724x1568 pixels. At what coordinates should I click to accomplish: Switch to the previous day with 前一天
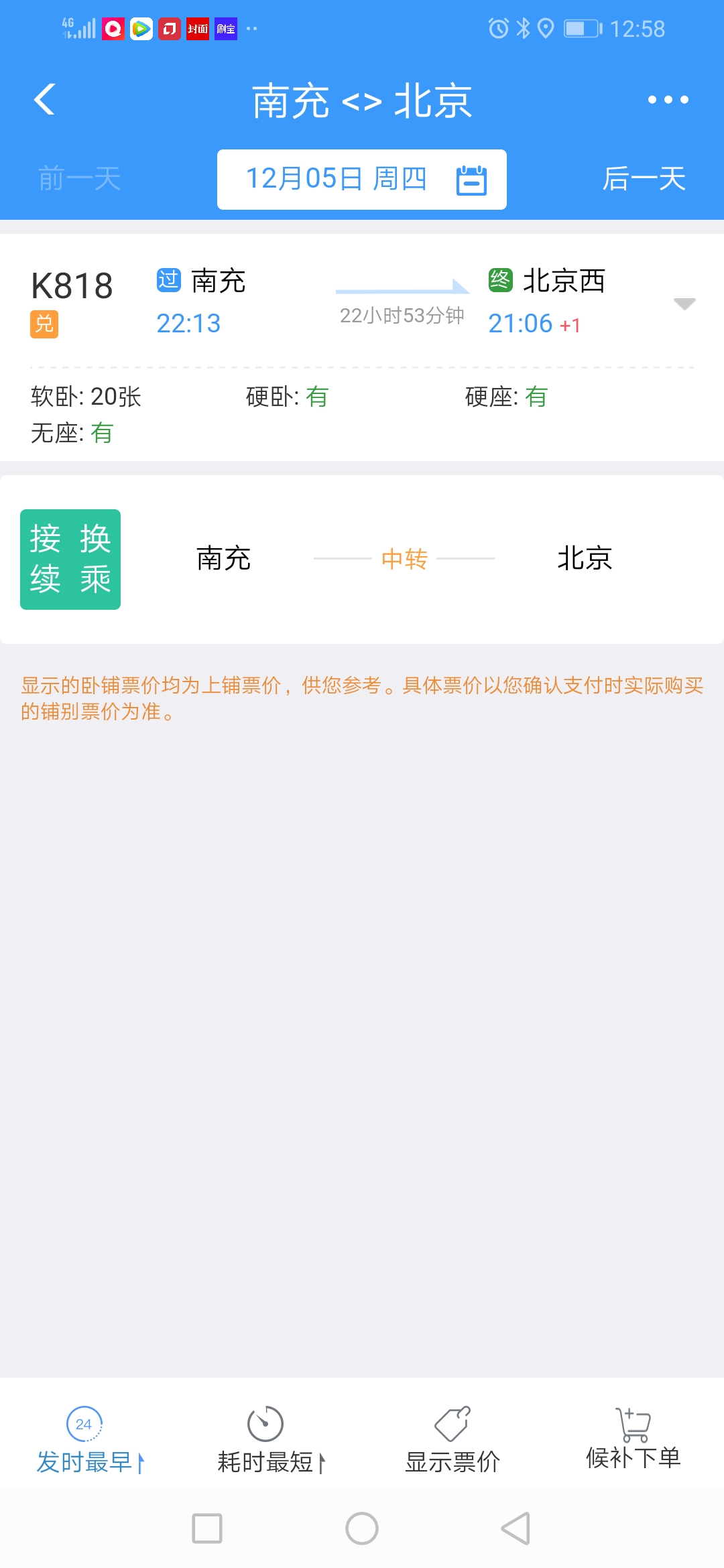[x=79, y=180]
